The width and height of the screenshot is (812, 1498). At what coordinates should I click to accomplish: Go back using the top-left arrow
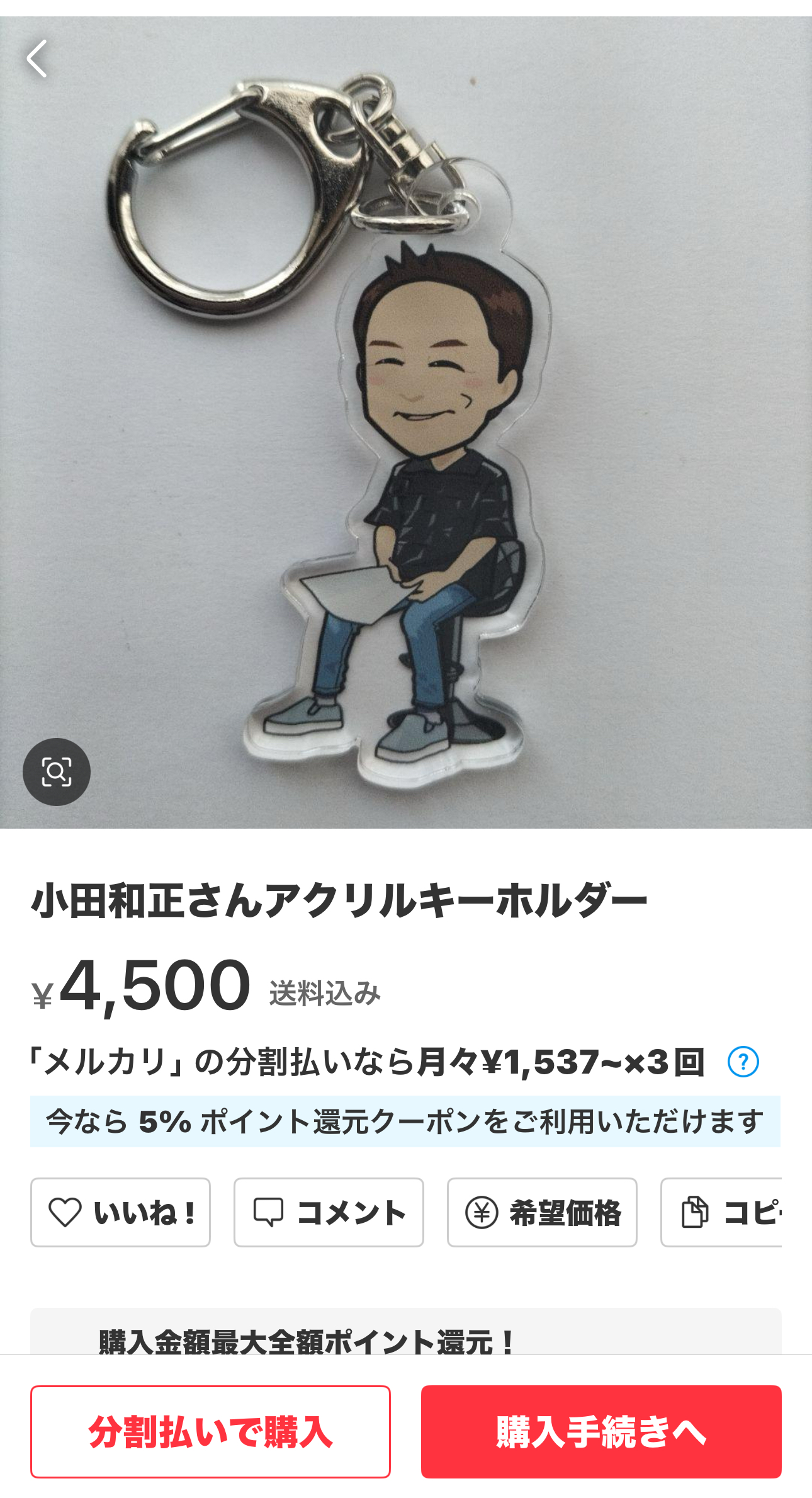coord(37,59)
